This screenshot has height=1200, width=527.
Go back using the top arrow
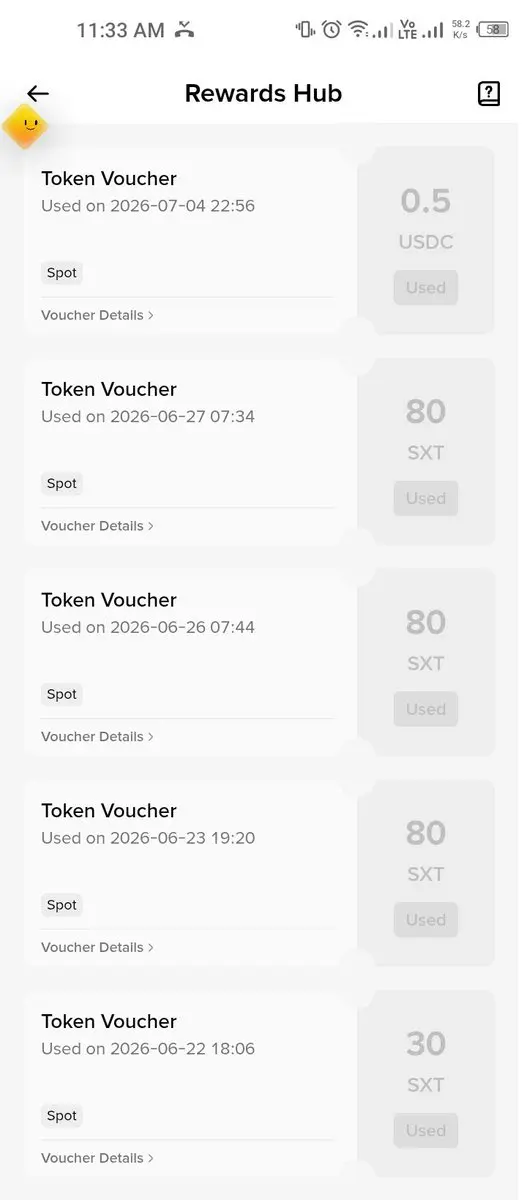coord(38,94)
